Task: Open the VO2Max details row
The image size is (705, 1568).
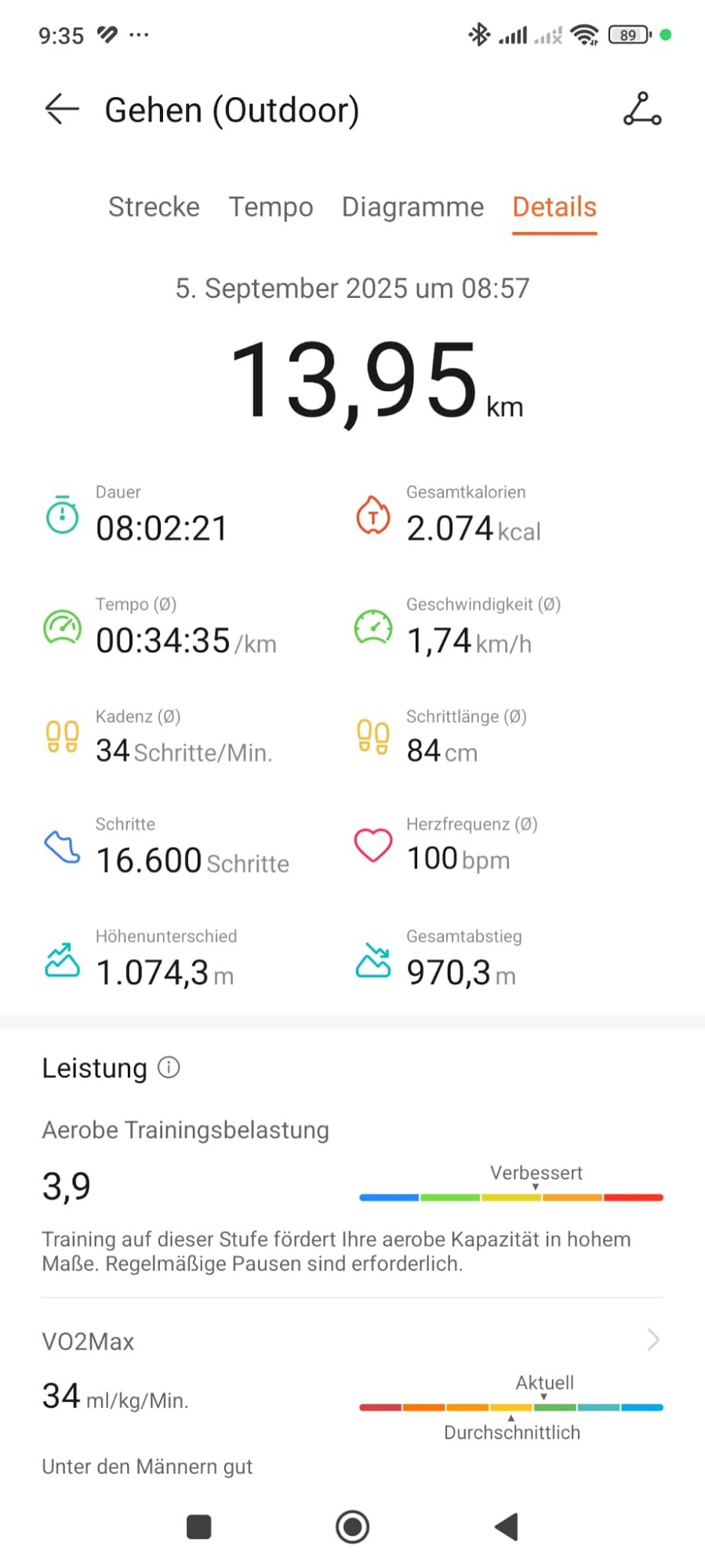Action: click(x=352, y=1341)
